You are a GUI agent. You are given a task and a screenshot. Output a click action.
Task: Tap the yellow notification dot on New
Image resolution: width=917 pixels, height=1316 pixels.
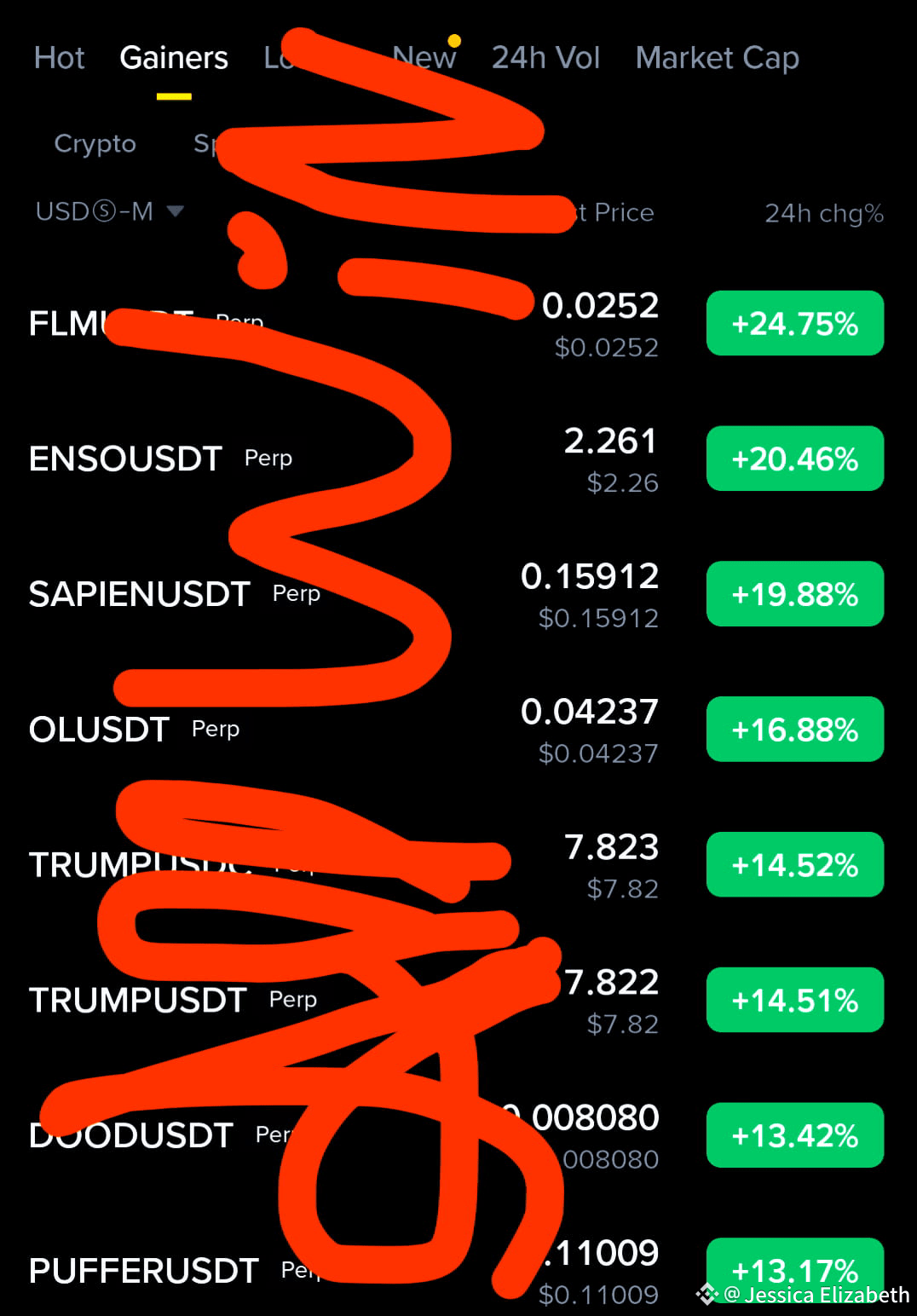point(453,39)
